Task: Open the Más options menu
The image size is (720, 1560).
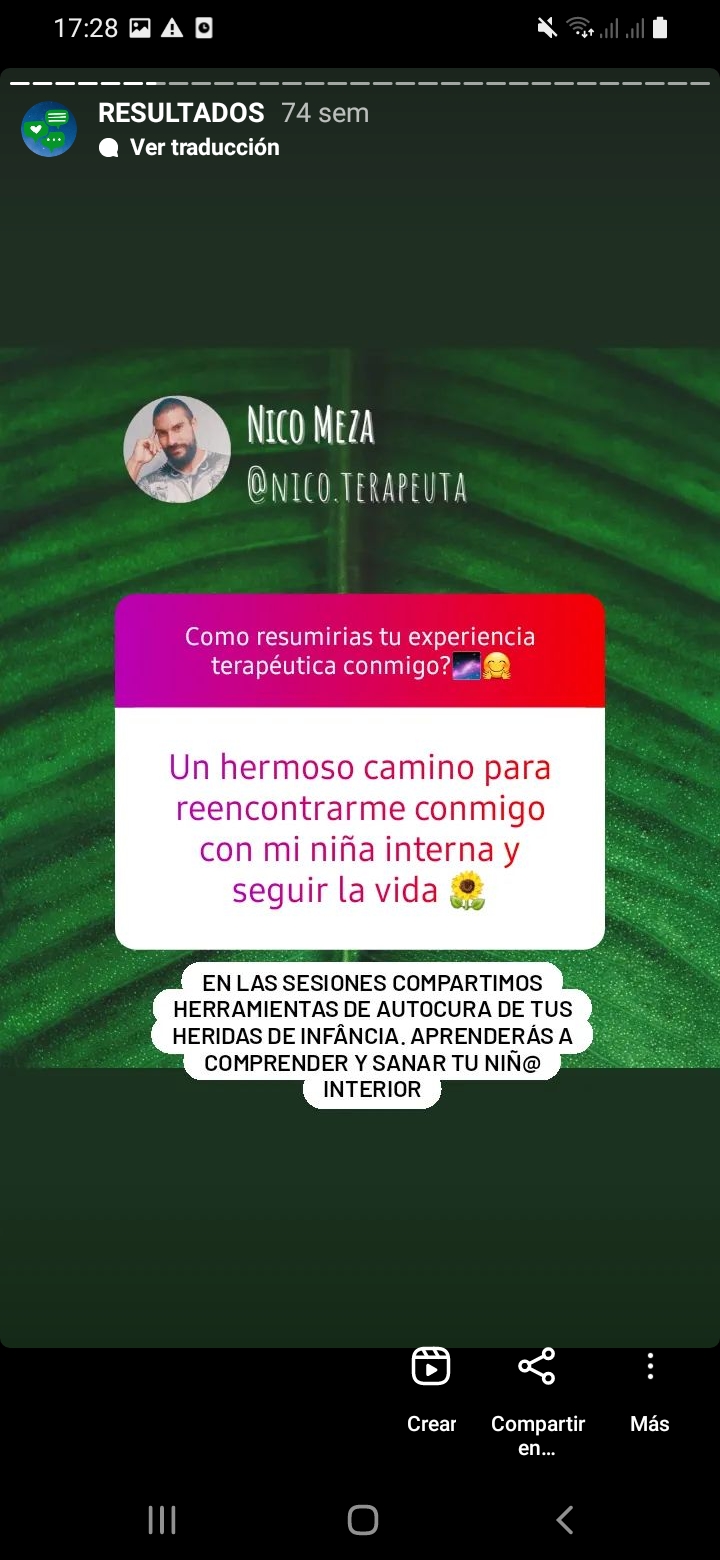Action: pyautogui.click(x=650, y=1390)
